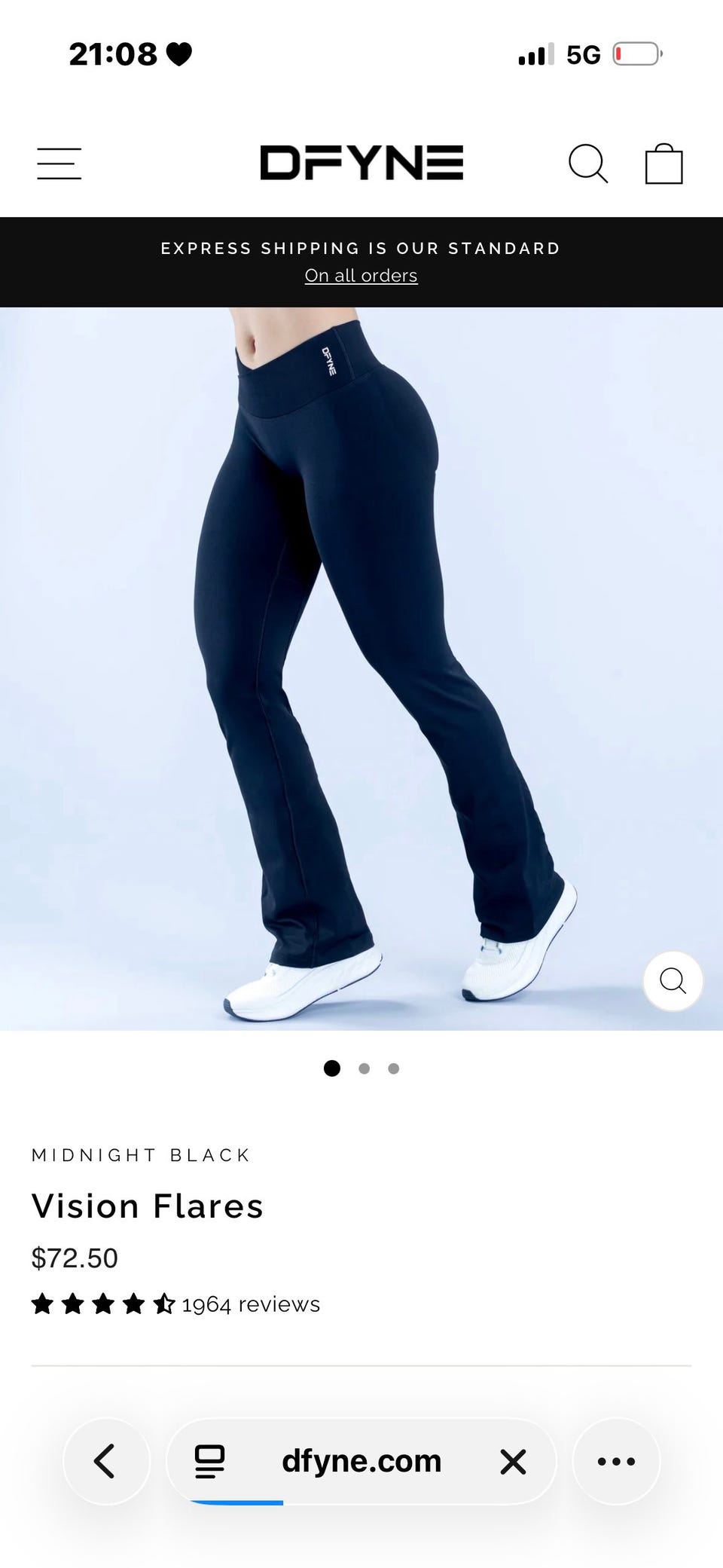The height and width of the screenshot is (1568, 723).
Task: Jump to the second product photo dot
Action: pos(365,1068)
